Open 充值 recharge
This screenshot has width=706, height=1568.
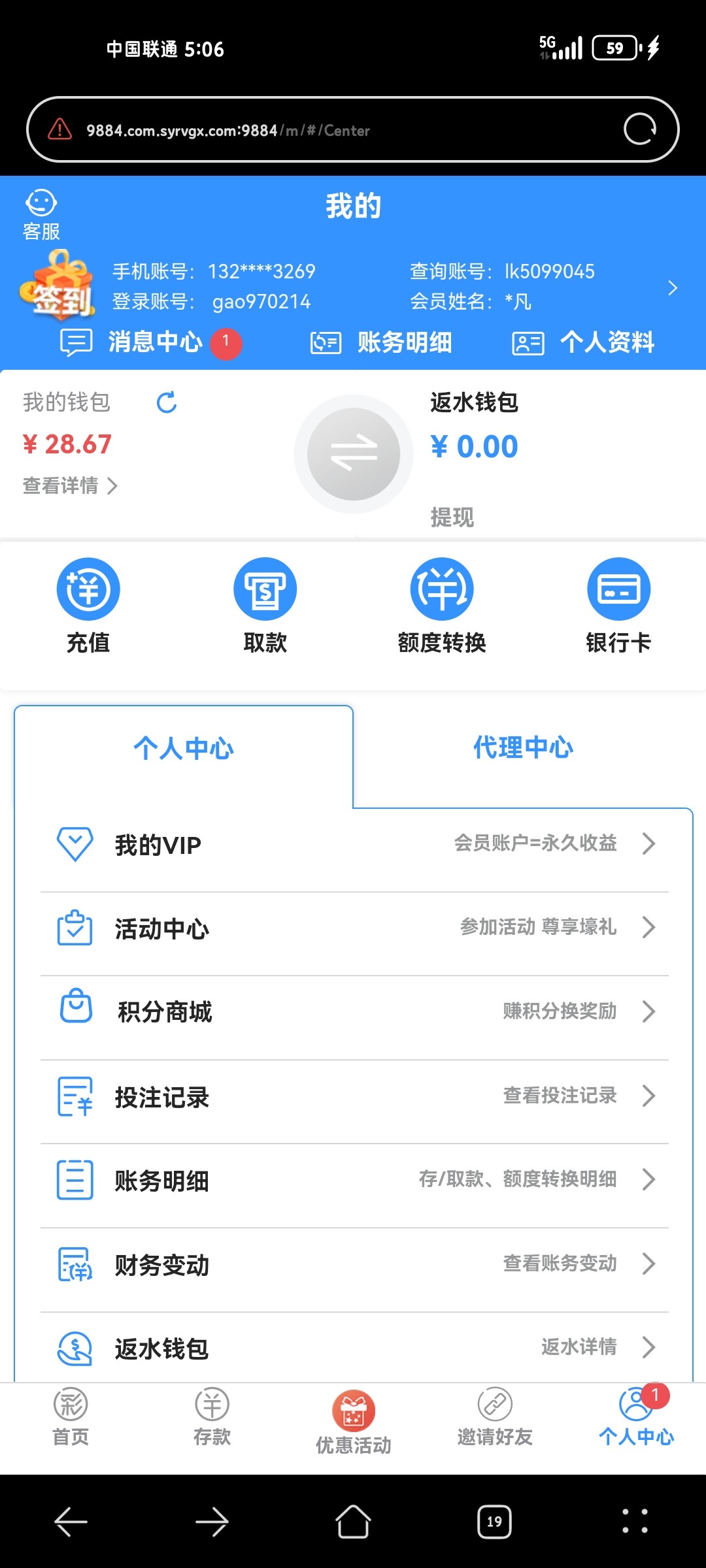click(88, 605)
